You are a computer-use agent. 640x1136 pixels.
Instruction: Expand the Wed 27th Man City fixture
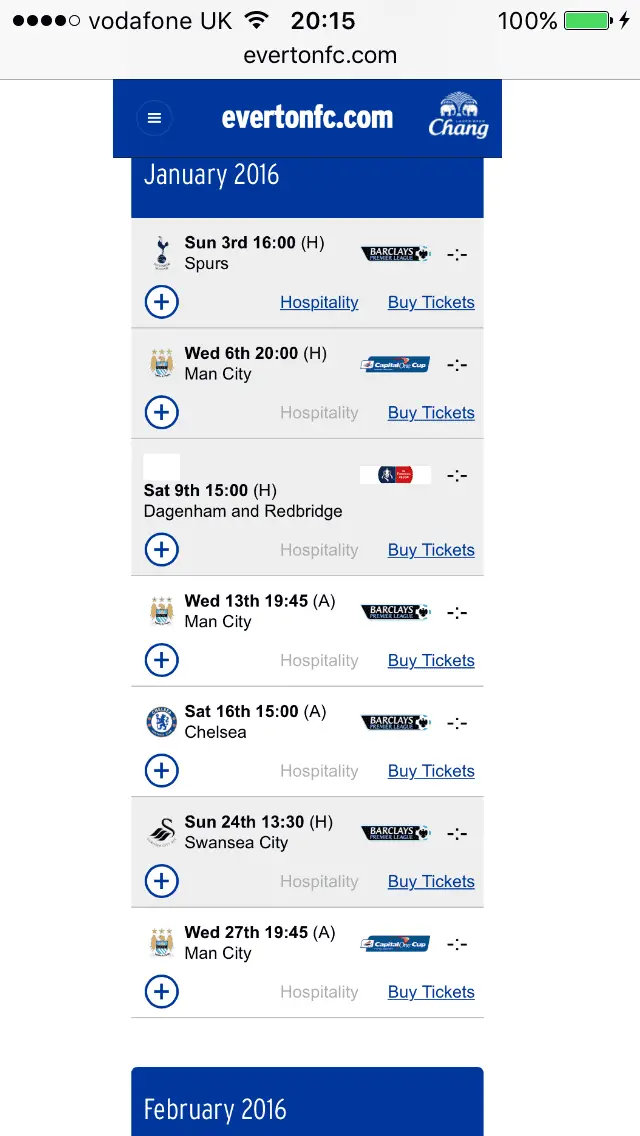162,991
